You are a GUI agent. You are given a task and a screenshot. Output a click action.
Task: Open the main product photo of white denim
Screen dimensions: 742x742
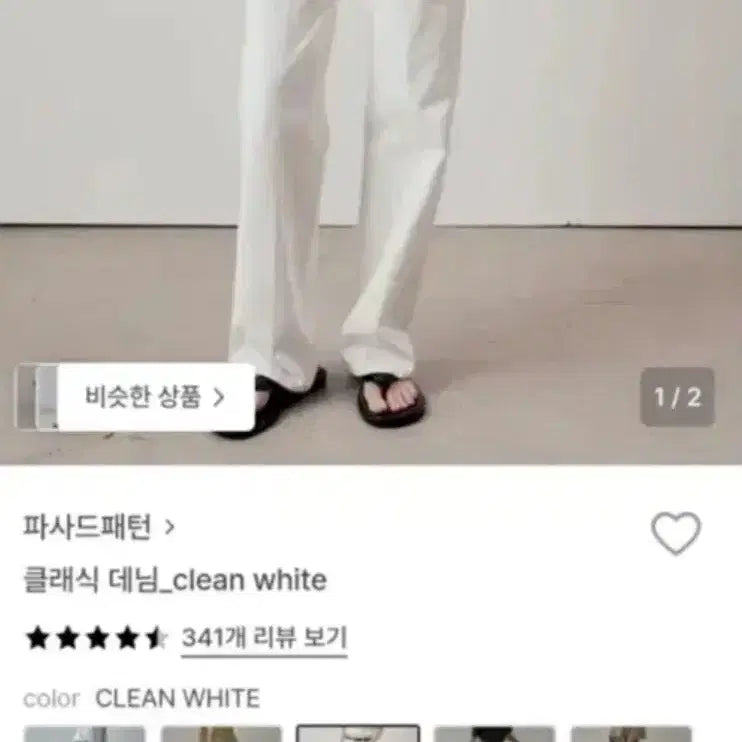371,200
